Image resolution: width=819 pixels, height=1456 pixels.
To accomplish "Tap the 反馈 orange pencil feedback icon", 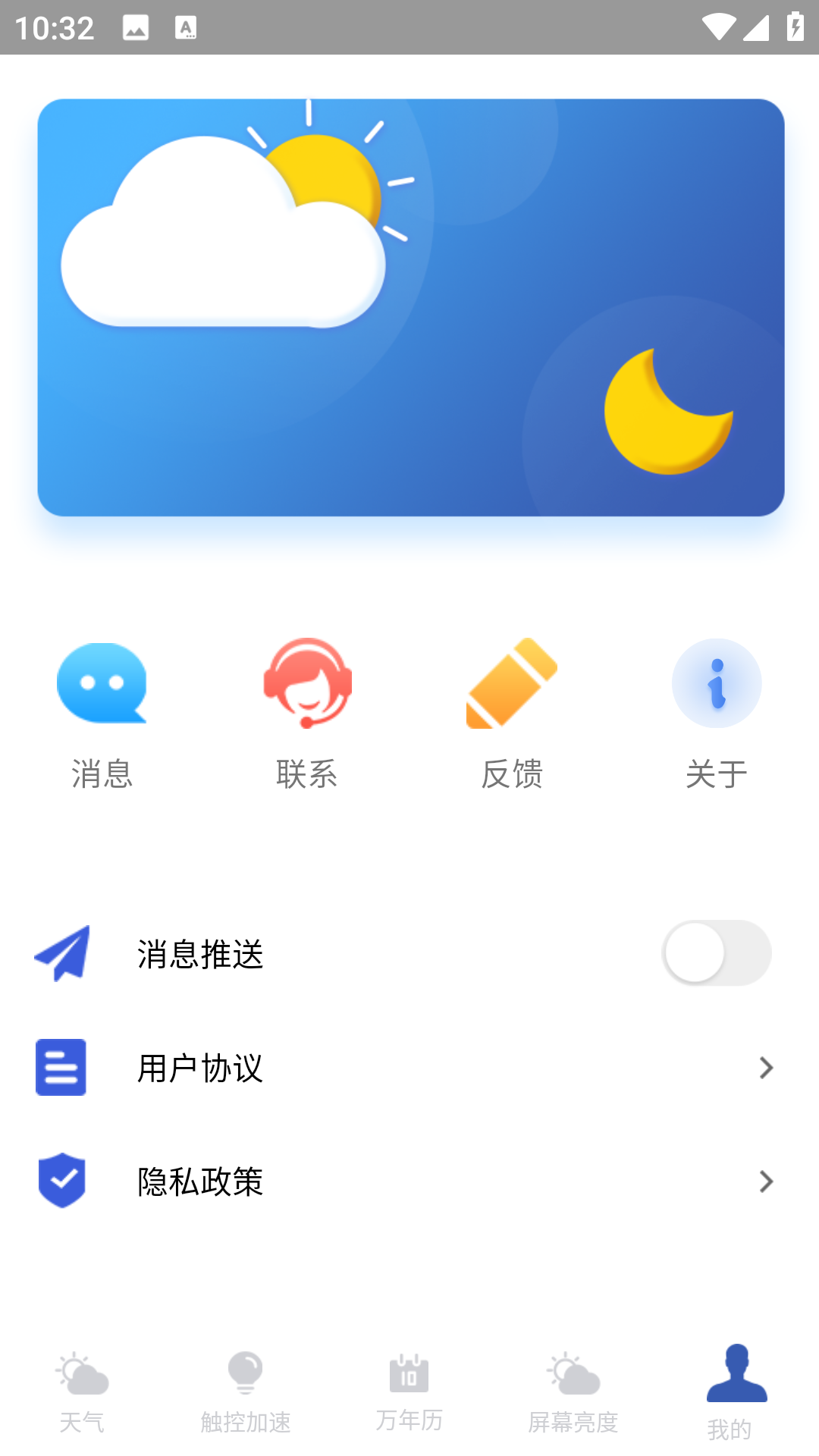I will 512,682.
